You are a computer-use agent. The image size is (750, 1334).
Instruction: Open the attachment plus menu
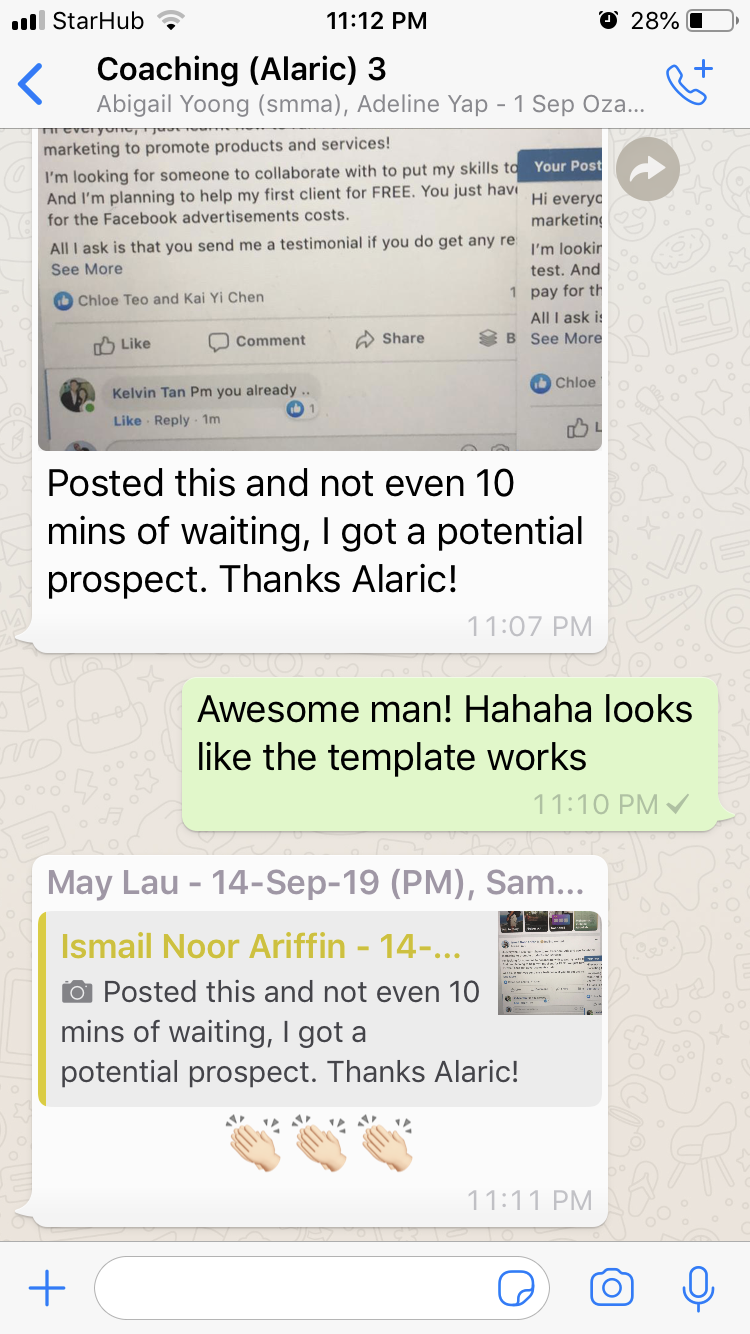point(47,1289)
